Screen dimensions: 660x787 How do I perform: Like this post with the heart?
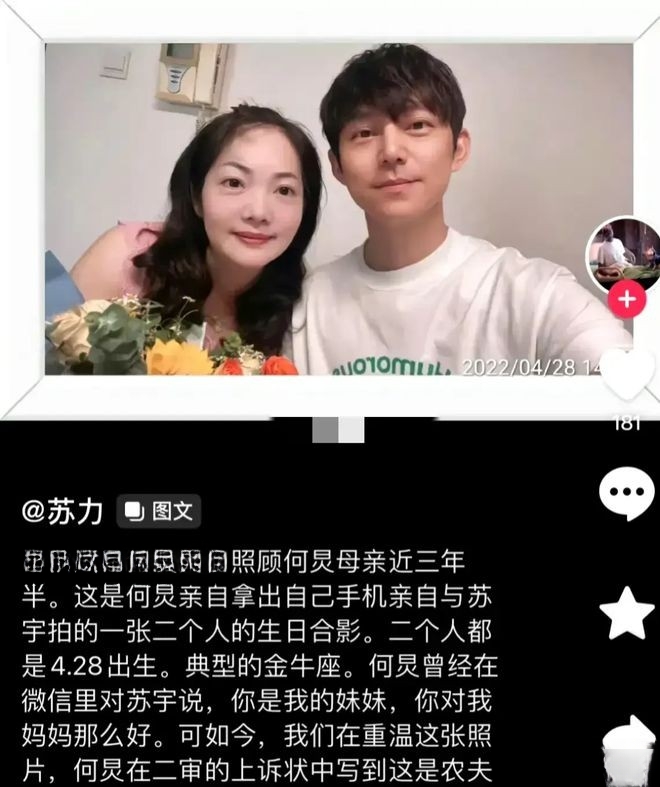(x=627, y=374)
